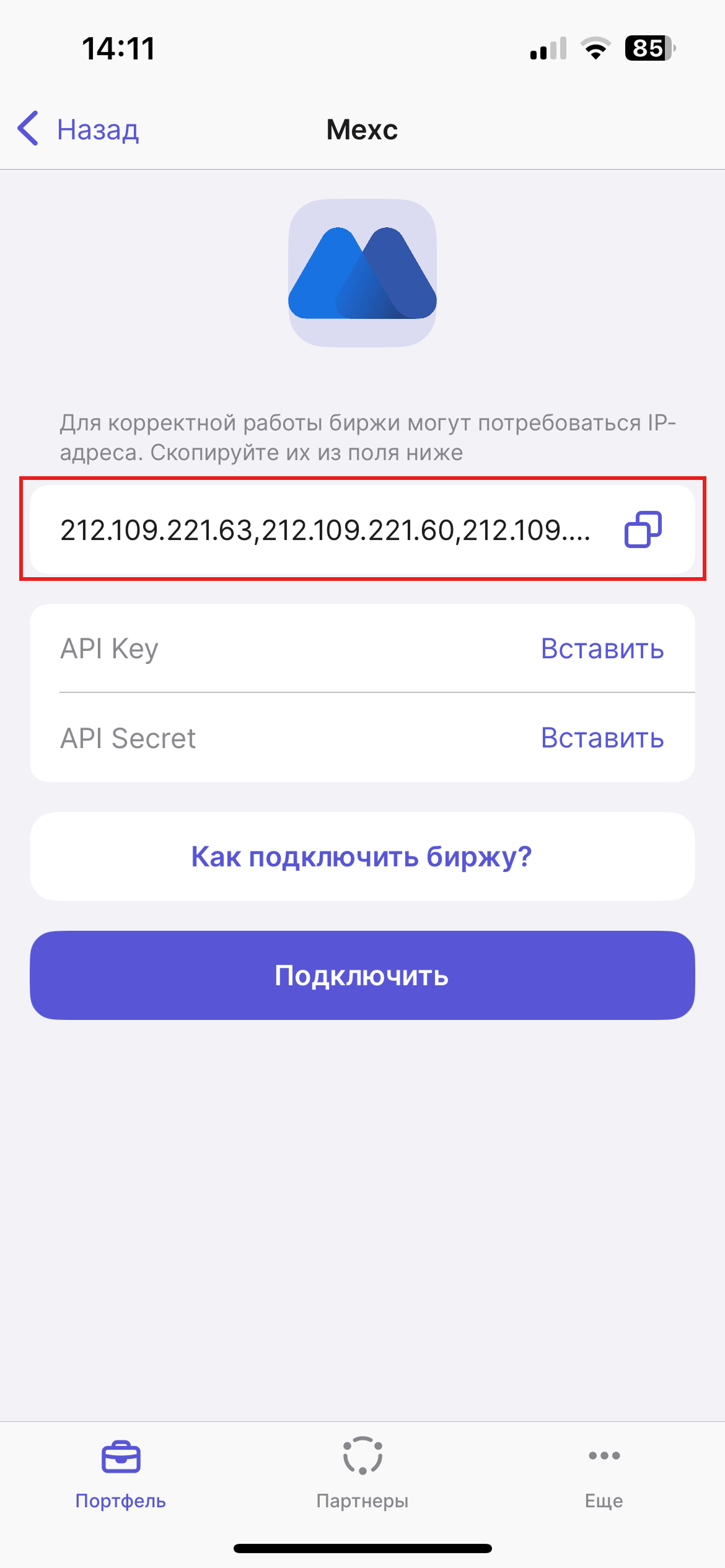Open the Как подключить биржу? guide
Screen dimensions: 725x1568
tap(362, 856)
